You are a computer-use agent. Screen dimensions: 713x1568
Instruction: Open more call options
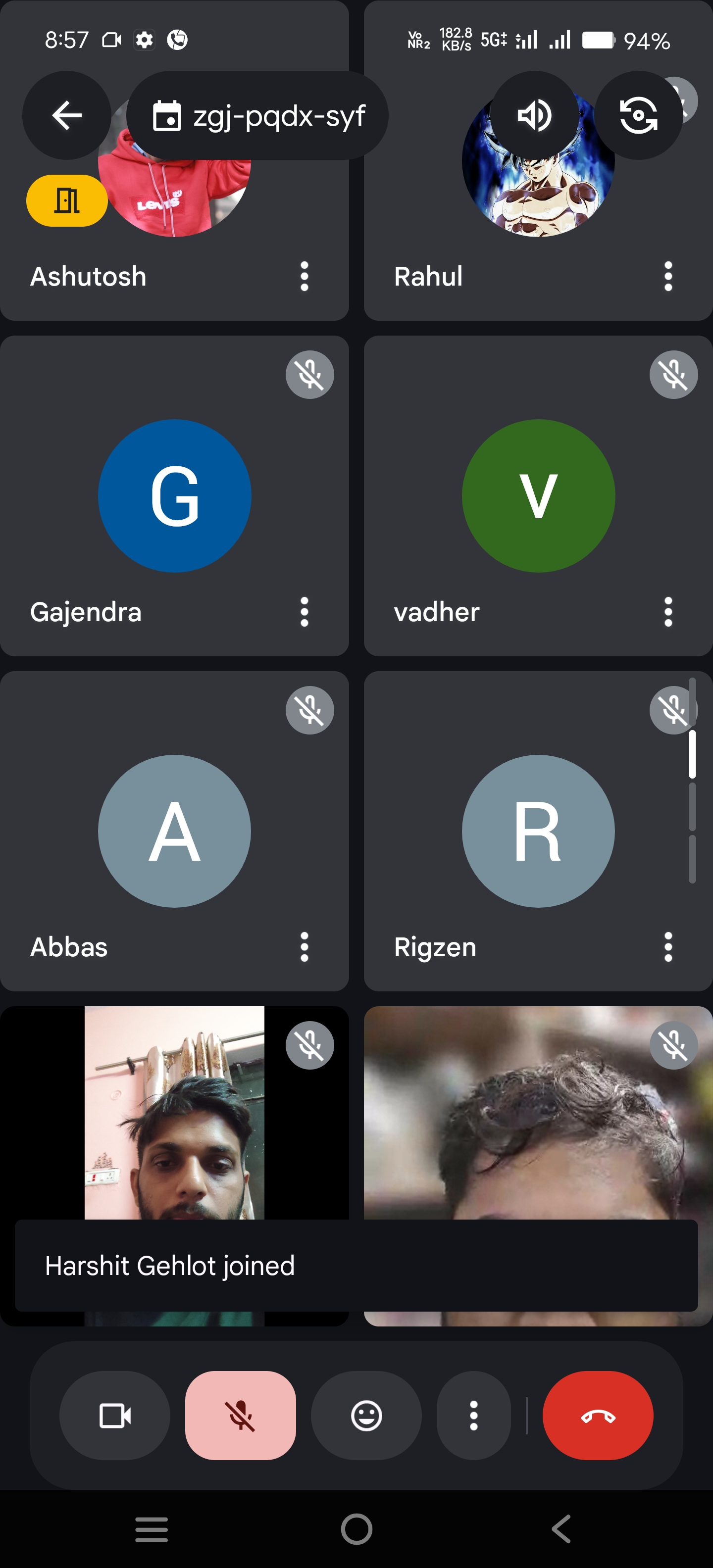point(473,1415)
